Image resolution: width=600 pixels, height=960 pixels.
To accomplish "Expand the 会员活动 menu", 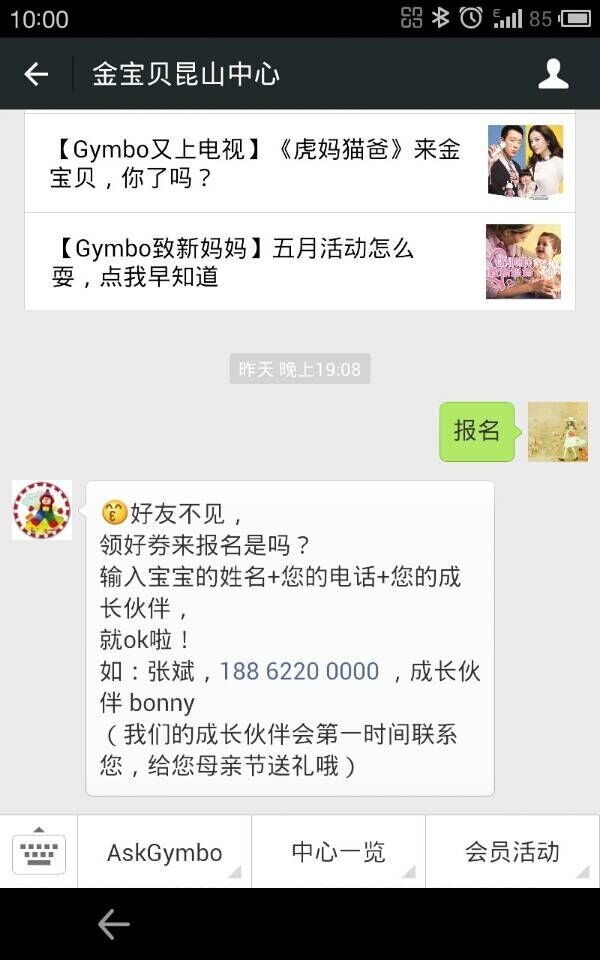I will coord(512,851).
